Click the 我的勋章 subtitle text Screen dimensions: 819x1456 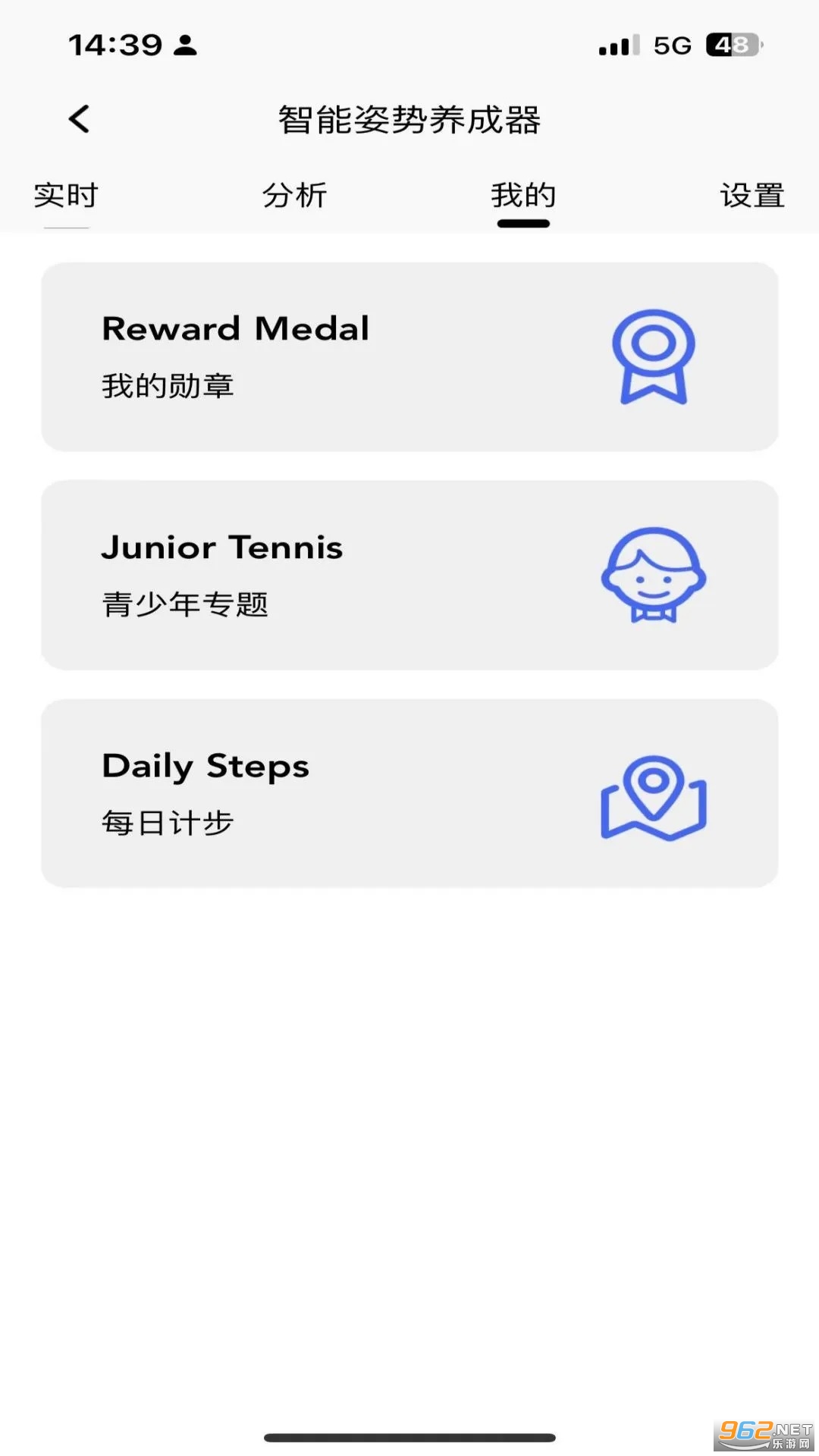168,385
